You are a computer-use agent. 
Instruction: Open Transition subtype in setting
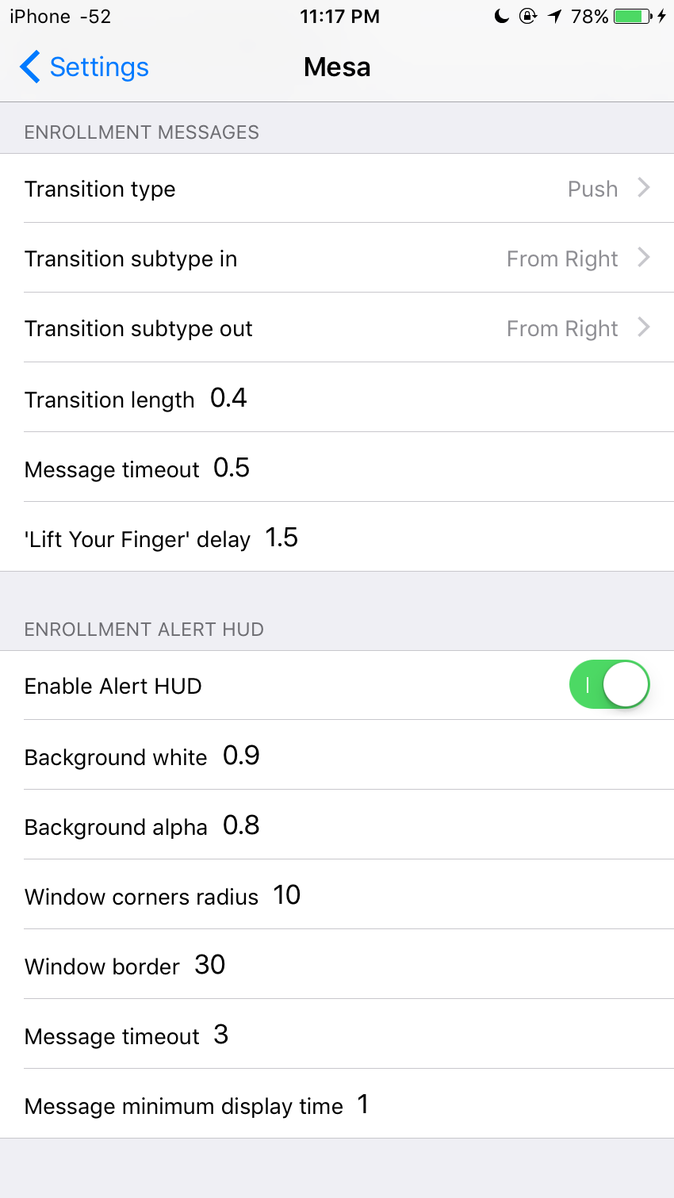(x=337, y=258)
